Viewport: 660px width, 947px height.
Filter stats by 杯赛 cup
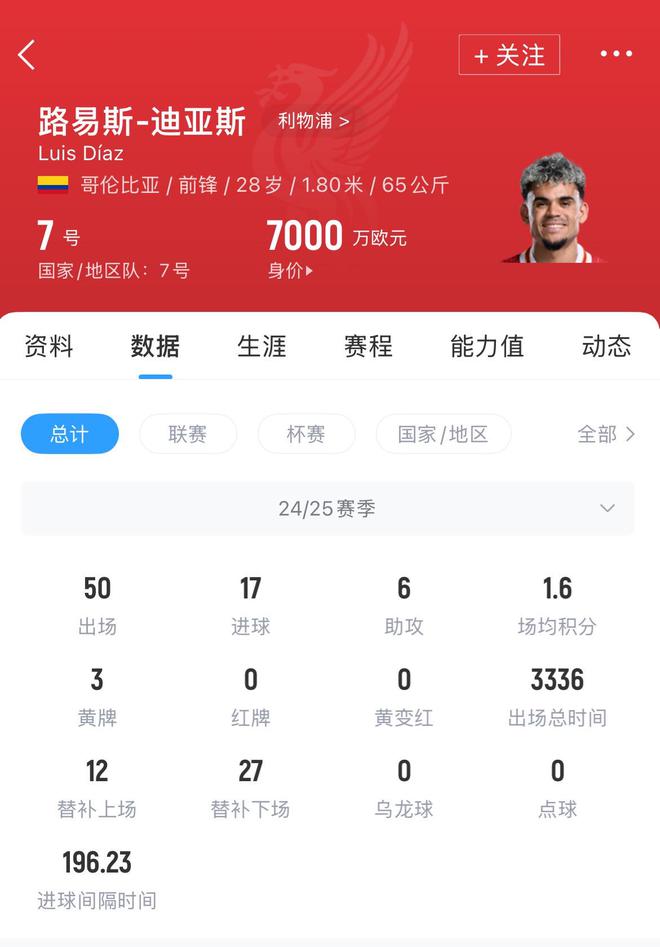(306, 434)
